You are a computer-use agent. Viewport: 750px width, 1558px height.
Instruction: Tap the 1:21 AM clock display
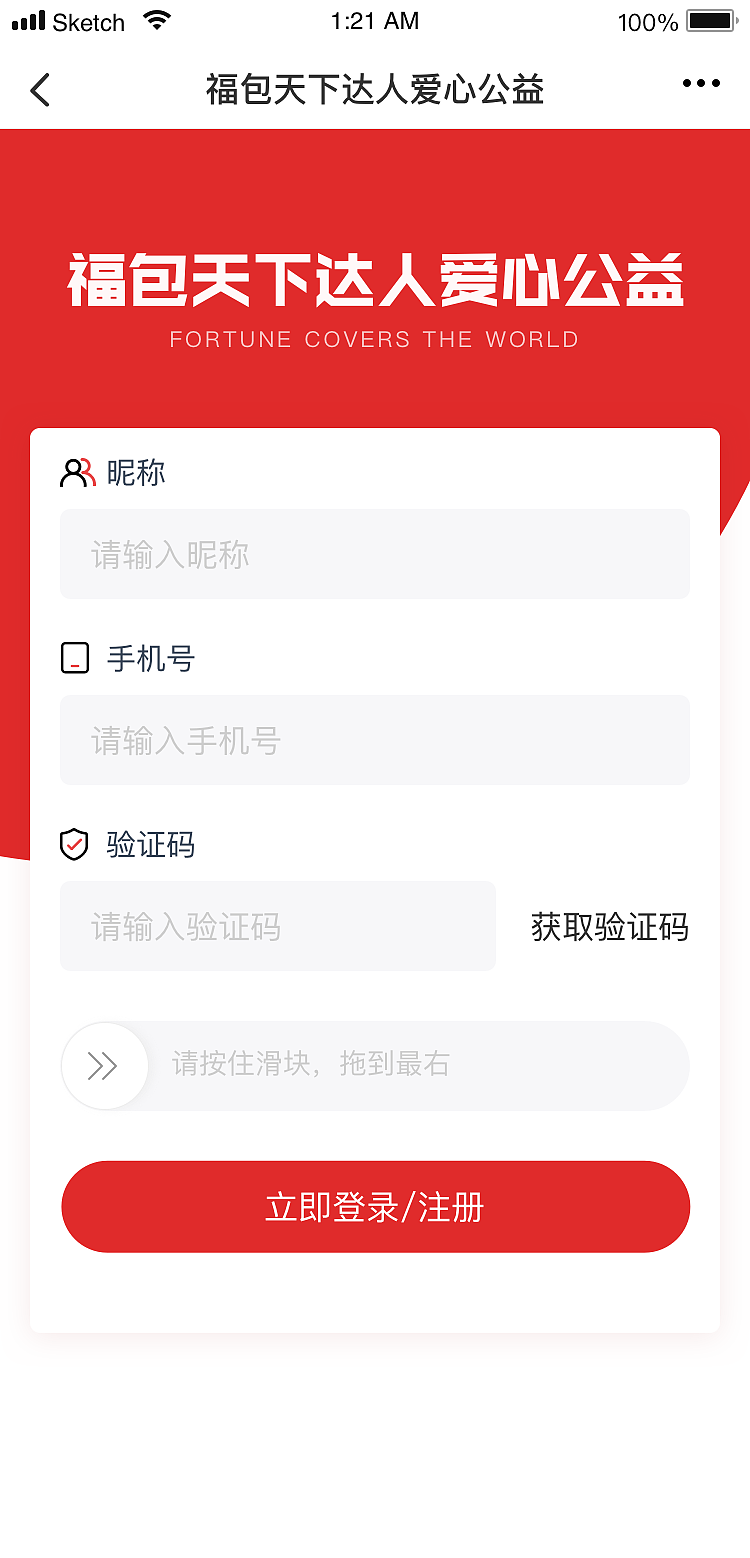click(375, 20)
